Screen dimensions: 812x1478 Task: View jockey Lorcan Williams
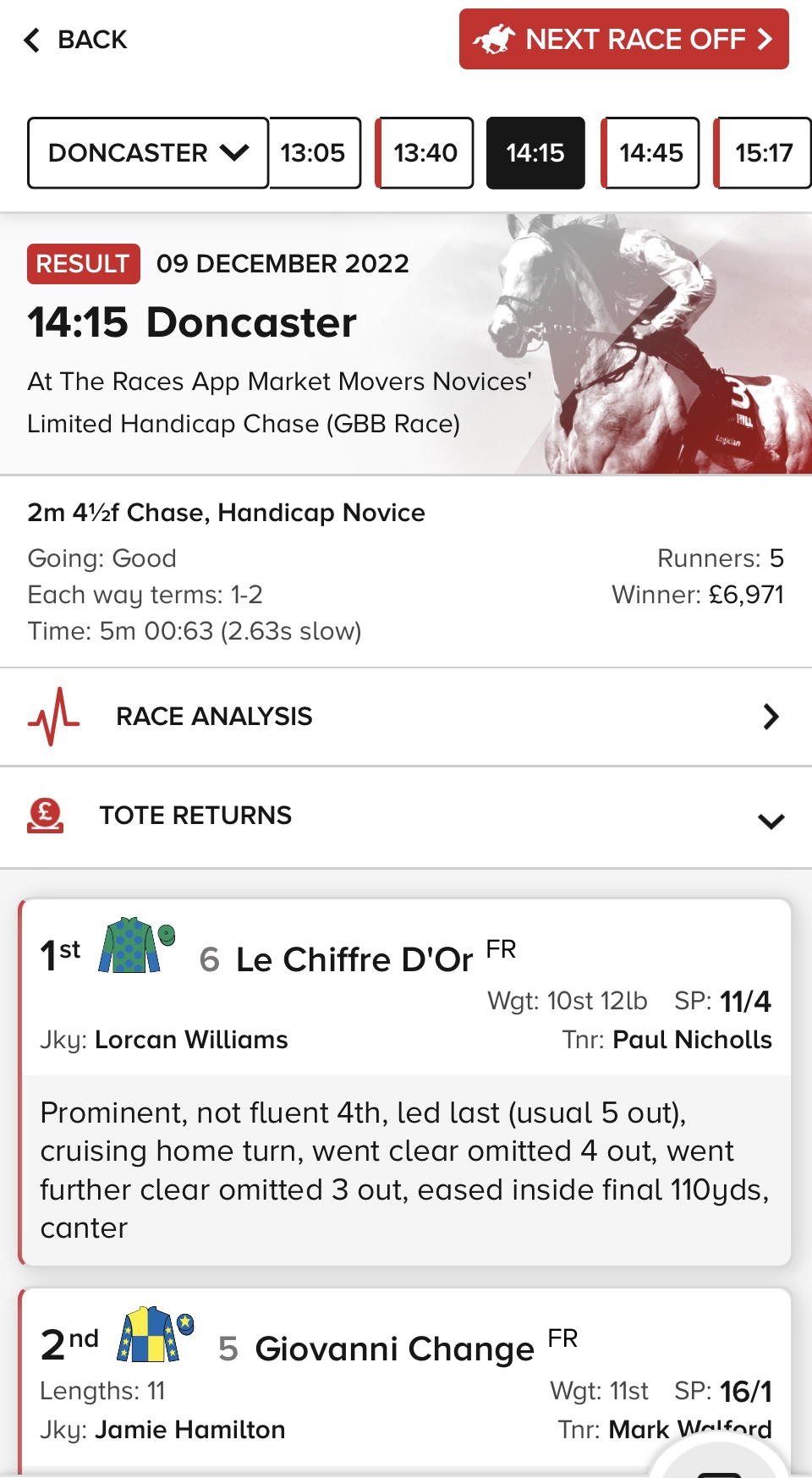[x=191, y=1040]
